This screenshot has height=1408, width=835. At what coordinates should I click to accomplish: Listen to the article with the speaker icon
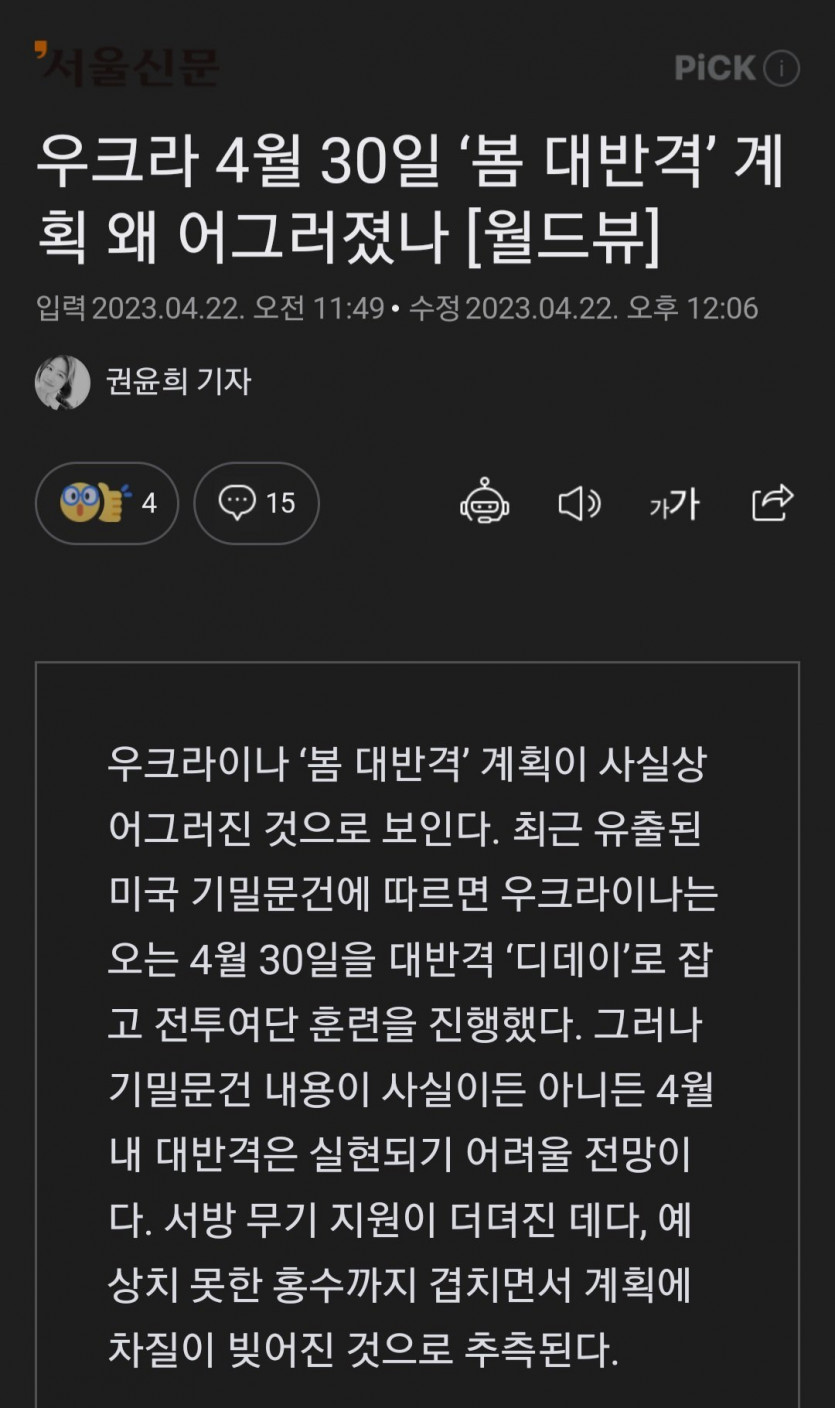(578, 503)
